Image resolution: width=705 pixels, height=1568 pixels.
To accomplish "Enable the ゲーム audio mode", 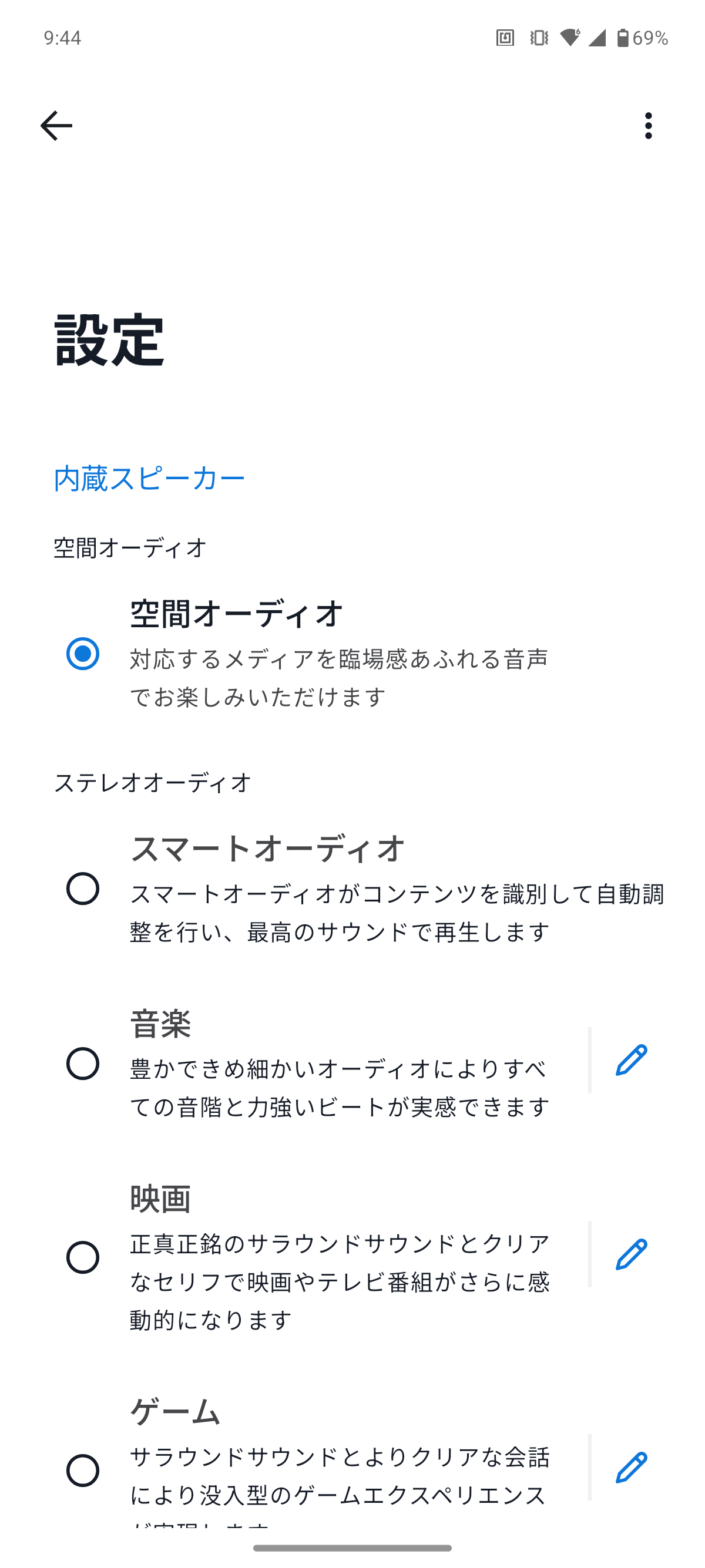I will (x=83, y=1471).
